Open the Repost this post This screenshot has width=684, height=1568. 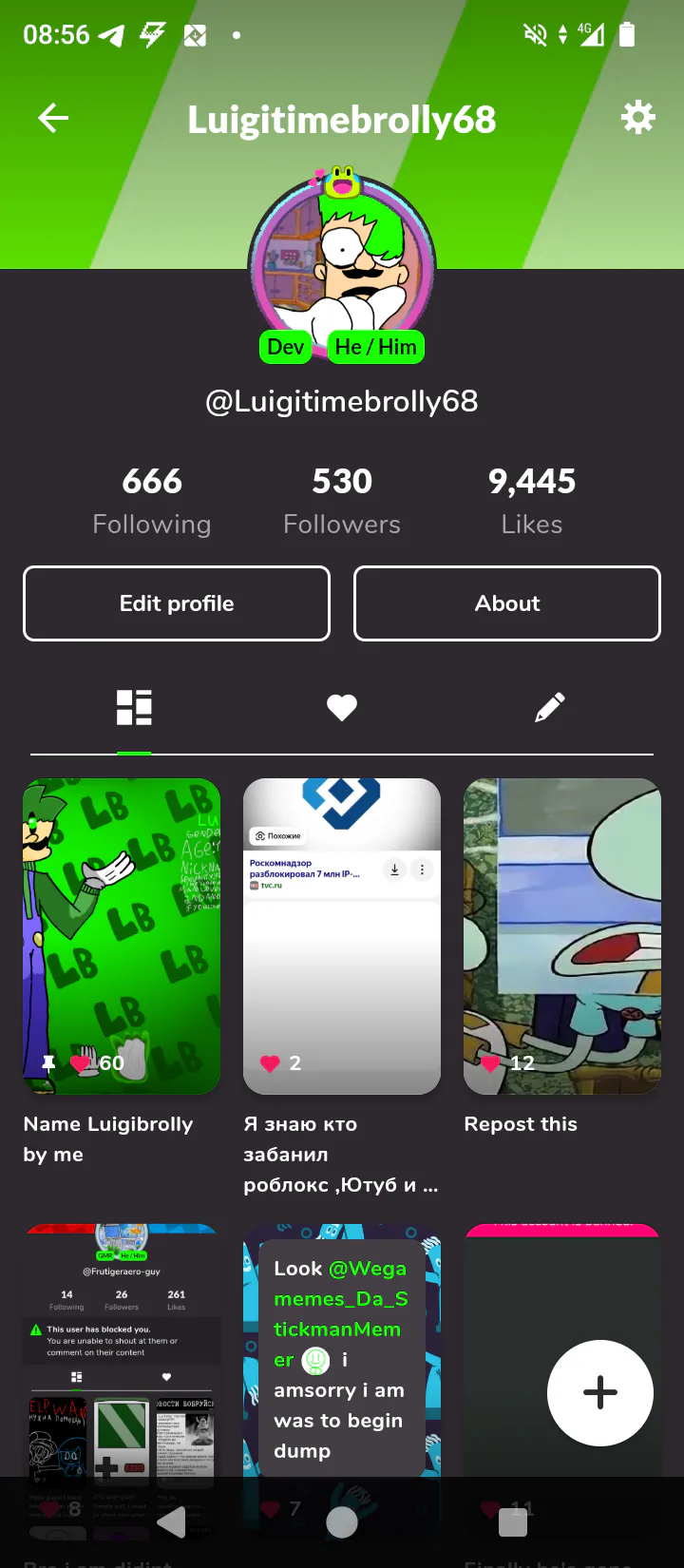pyautogui.click(x=562, y=936)
